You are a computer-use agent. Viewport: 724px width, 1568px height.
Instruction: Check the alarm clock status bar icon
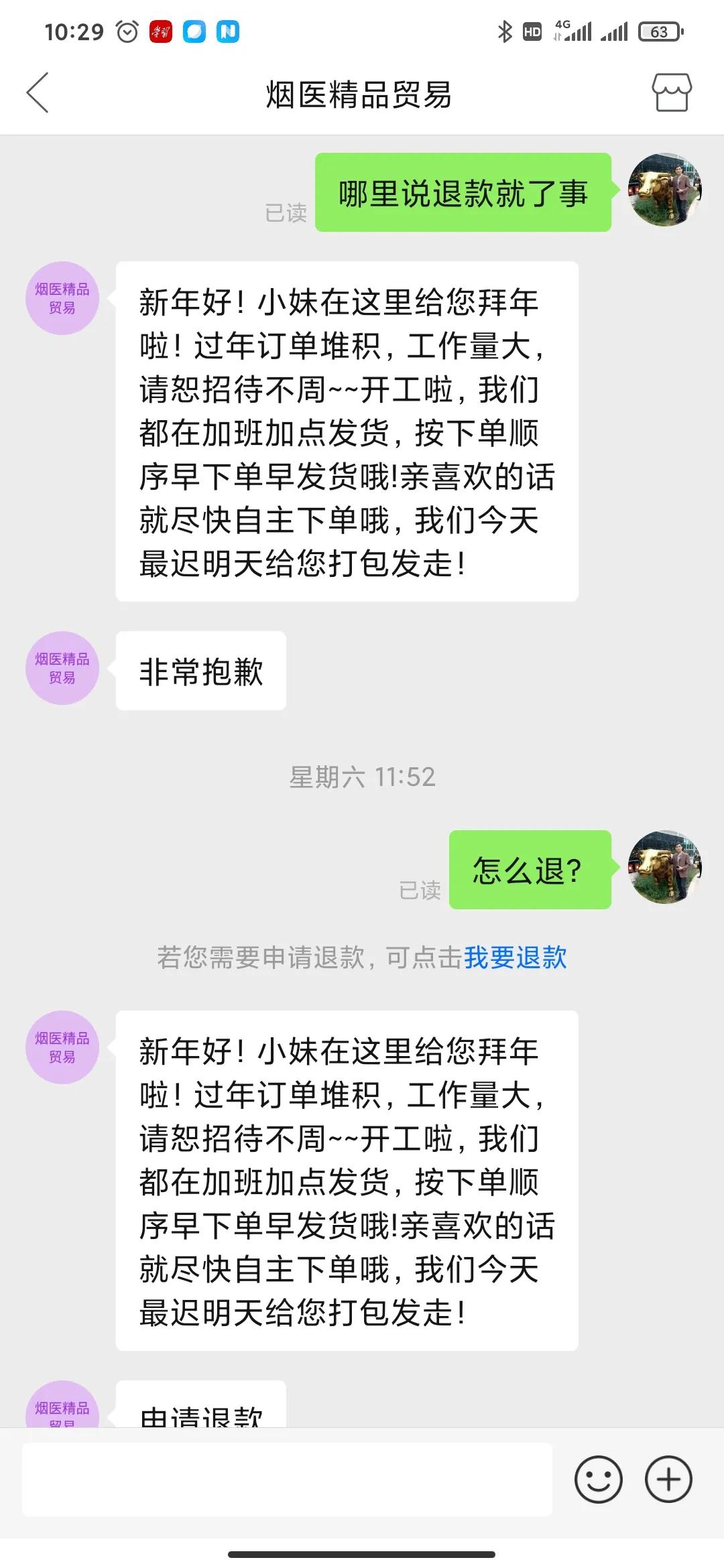click(x=127, y=29)
